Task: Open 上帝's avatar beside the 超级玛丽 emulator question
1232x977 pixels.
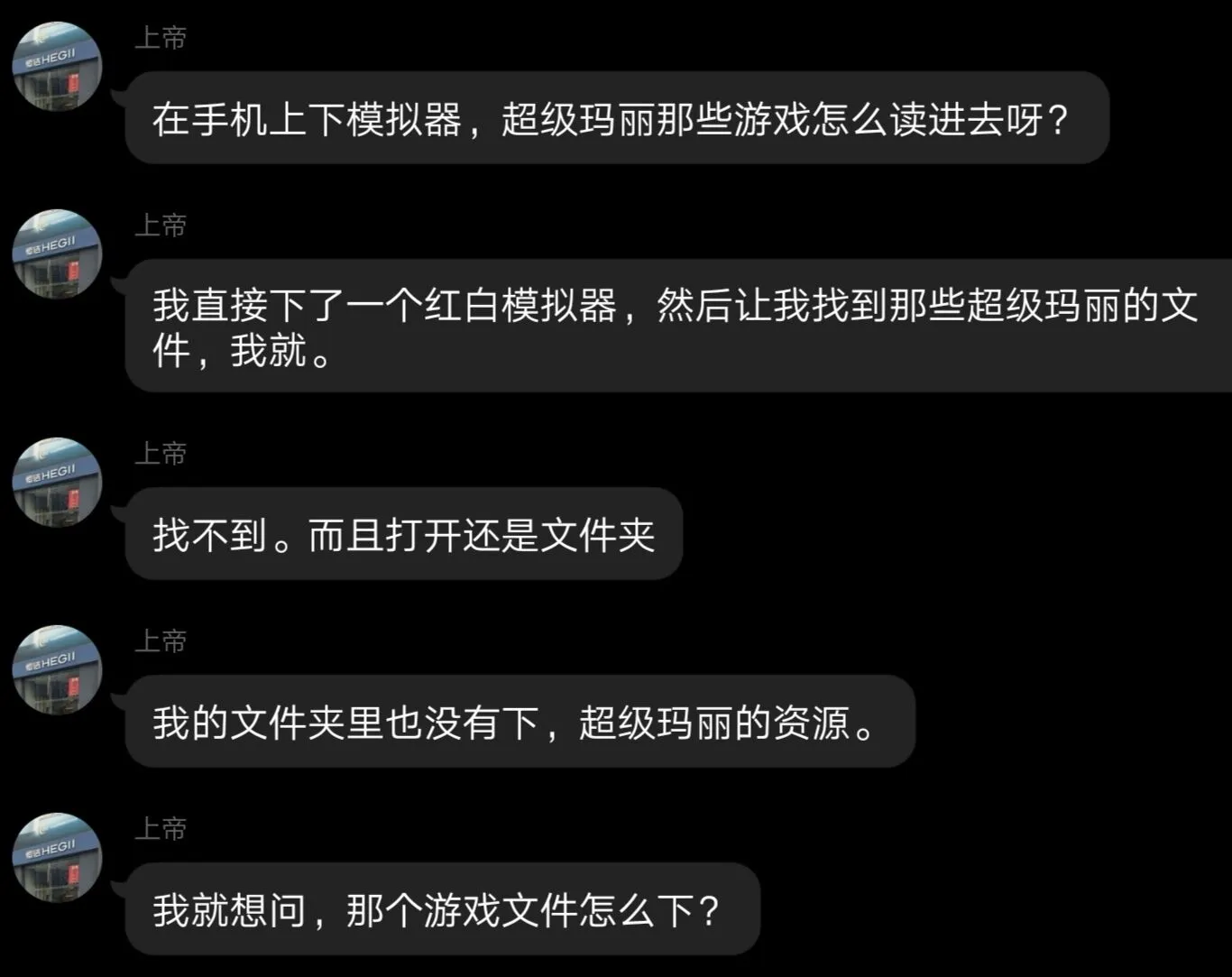Action: click(x=57, y=68)
